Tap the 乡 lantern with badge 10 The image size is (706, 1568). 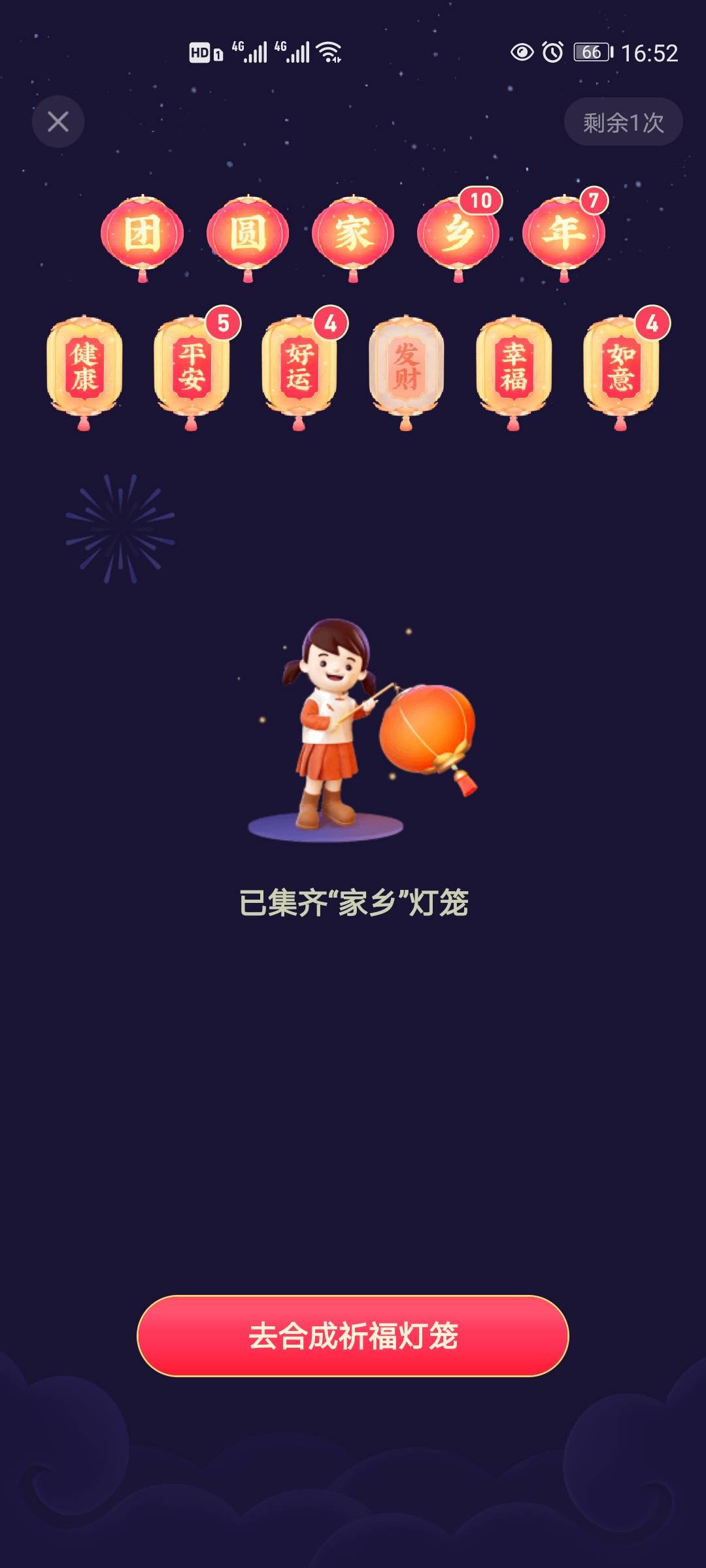(459, 235)
